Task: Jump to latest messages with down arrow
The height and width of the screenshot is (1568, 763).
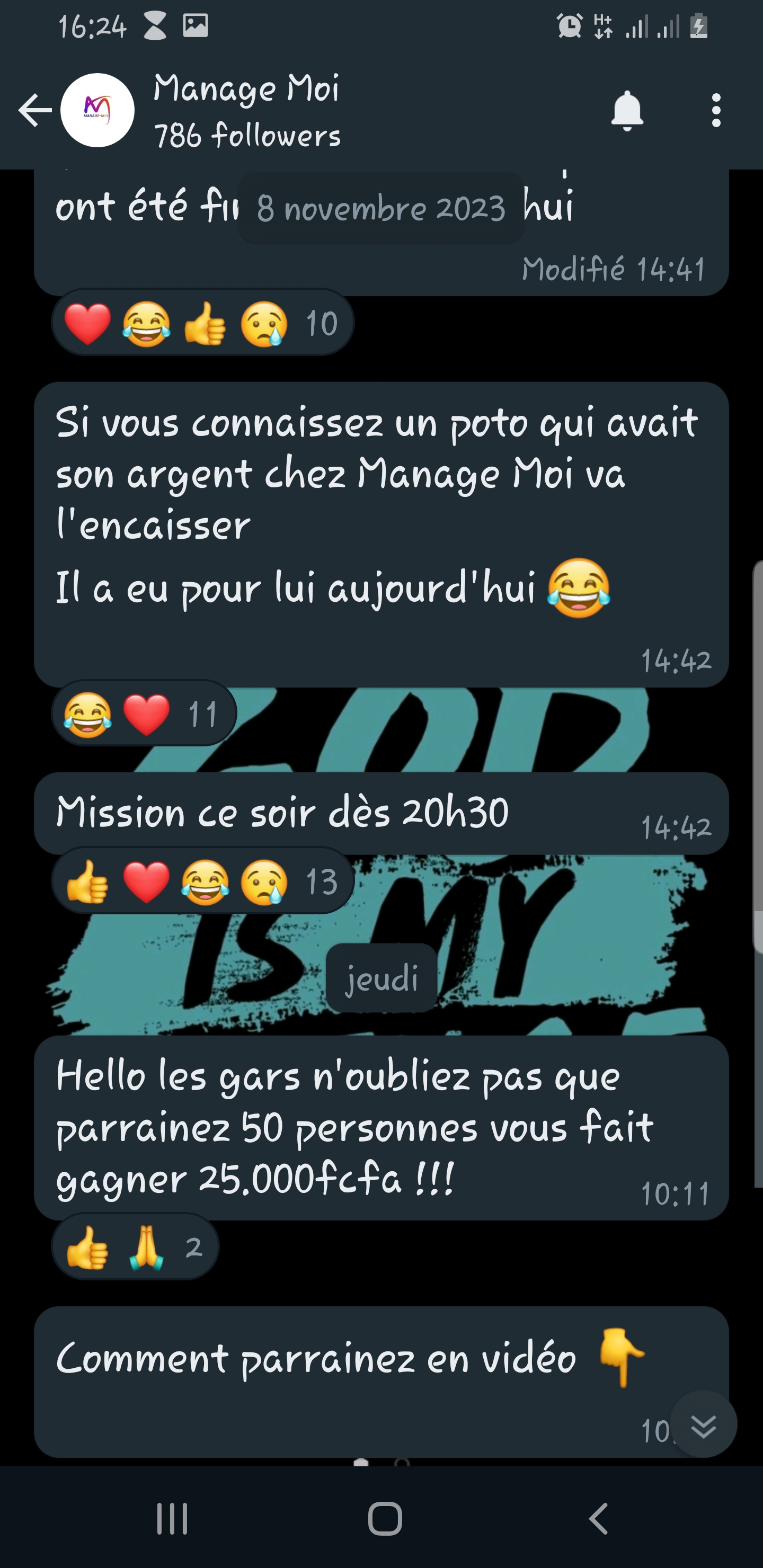Action: [703, 1424]
